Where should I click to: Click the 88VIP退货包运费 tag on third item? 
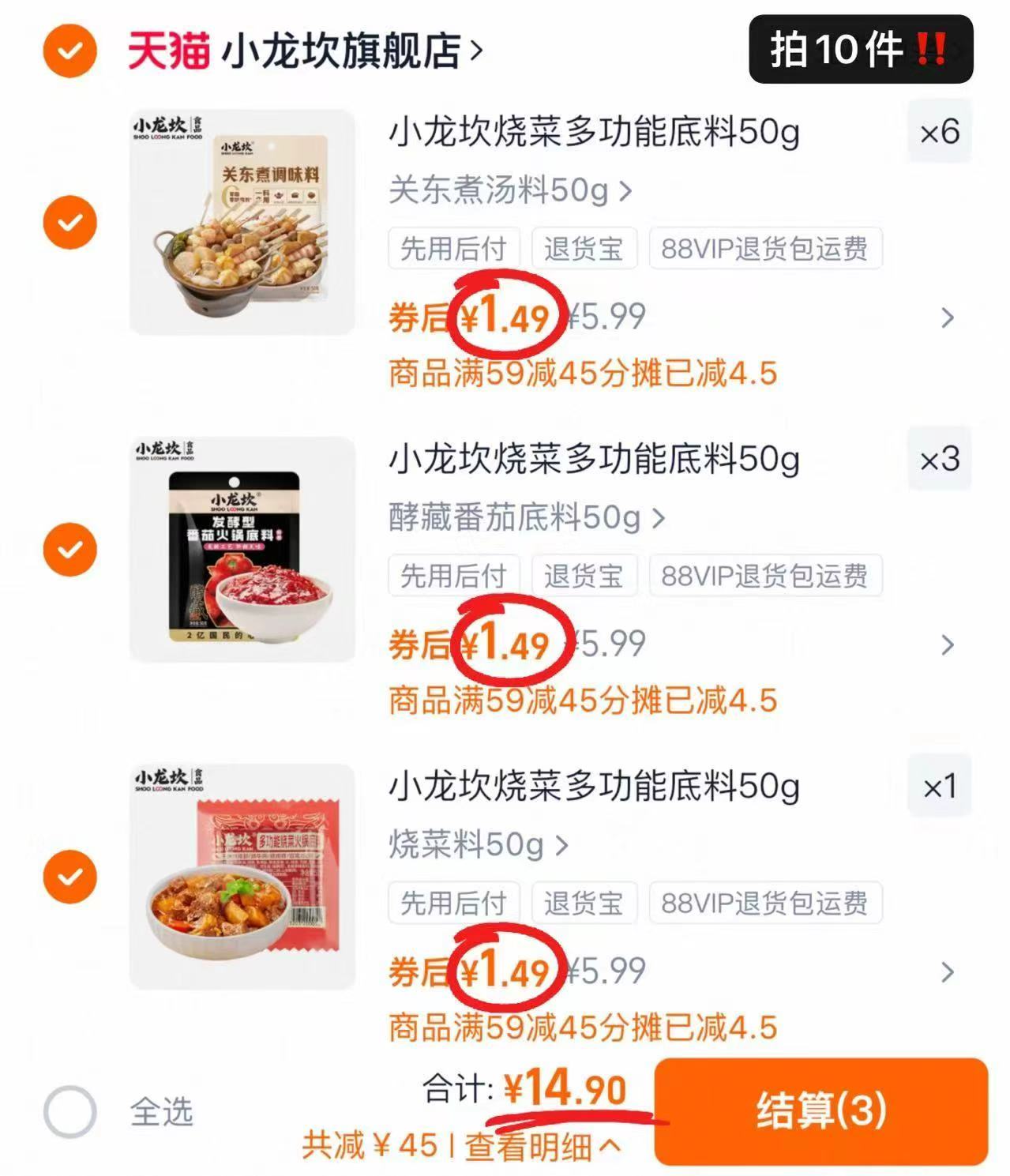[x=764, y=904]
